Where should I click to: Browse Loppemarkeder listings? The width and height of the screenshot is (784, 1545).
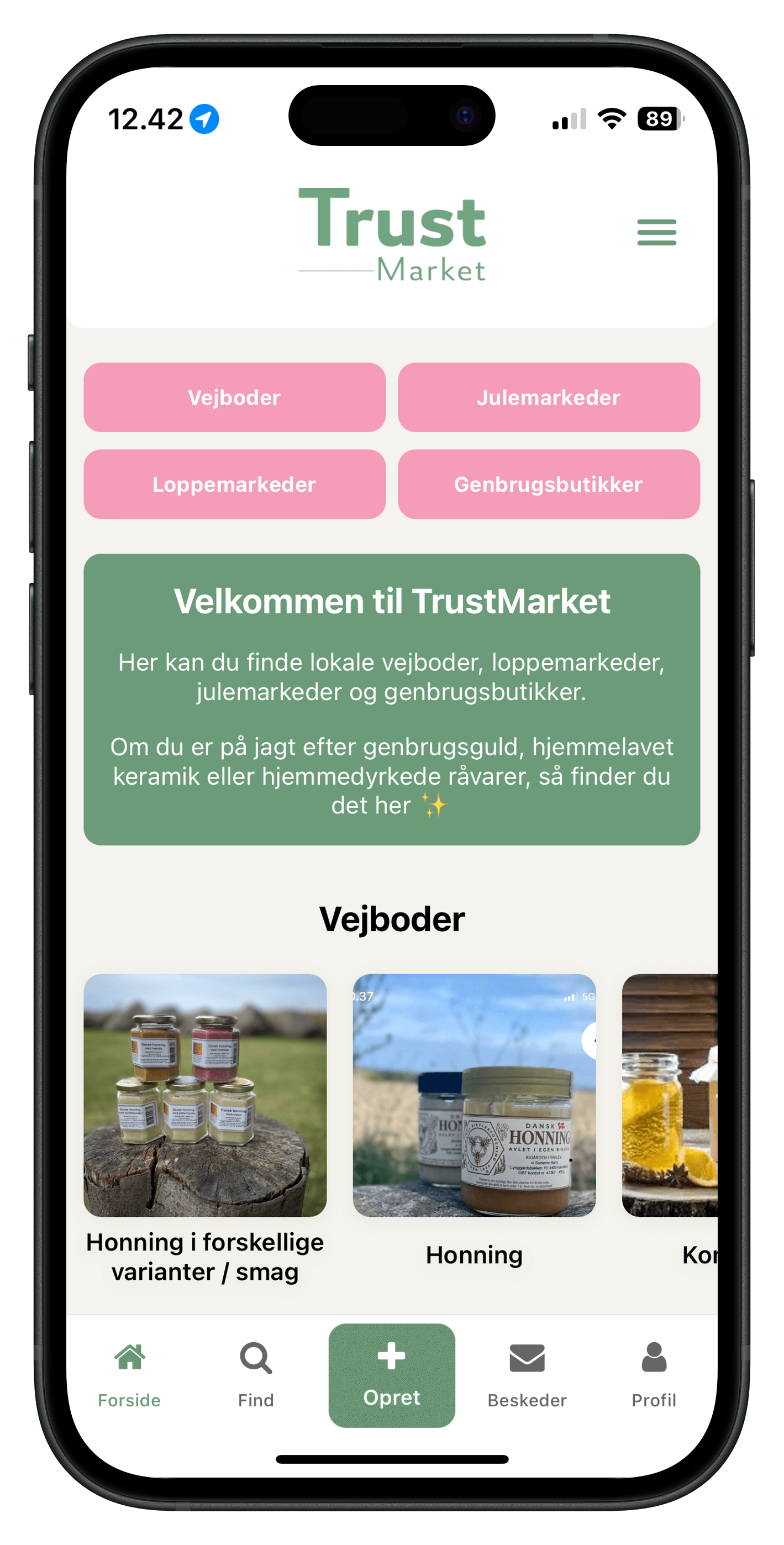235,484
